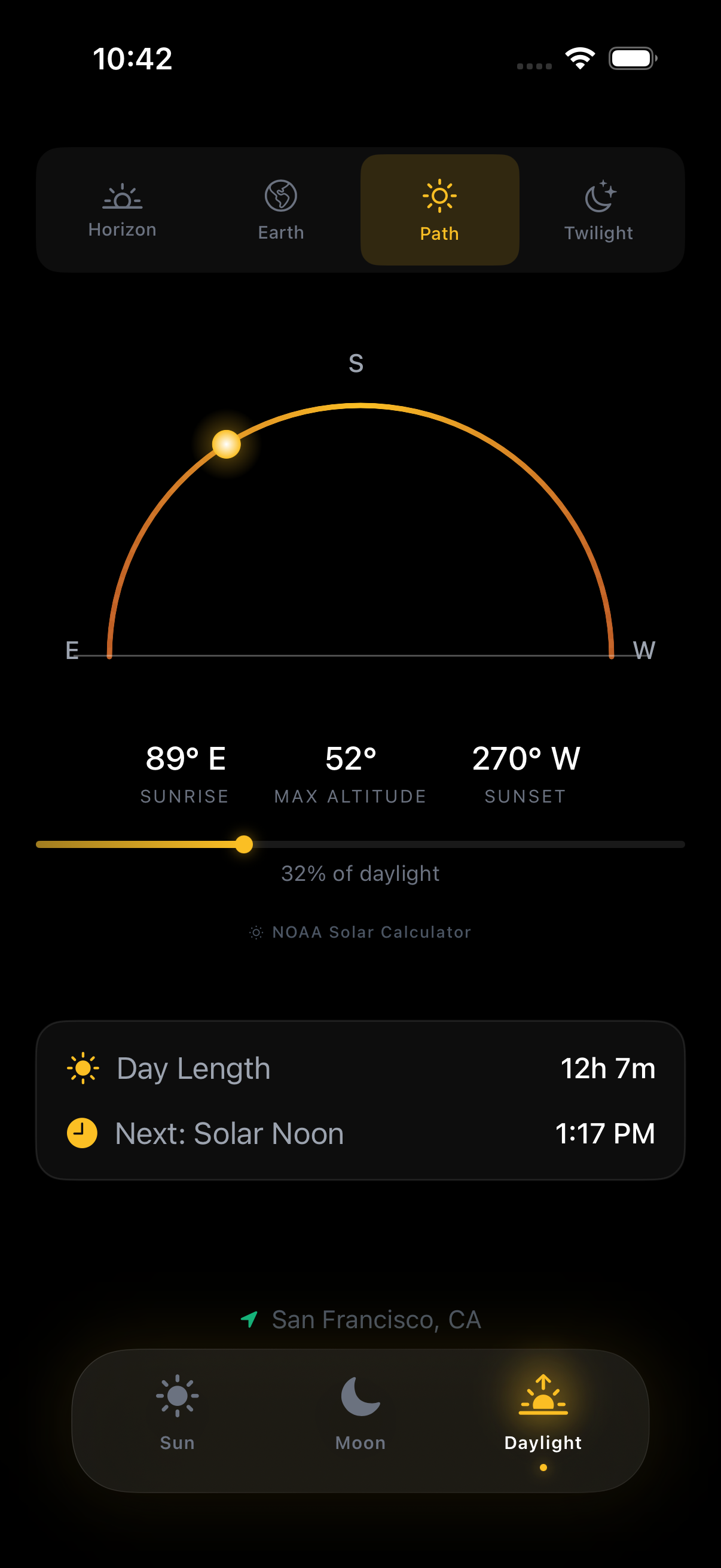
Task: Select the Earth view tab
Action: coord(280,210)
